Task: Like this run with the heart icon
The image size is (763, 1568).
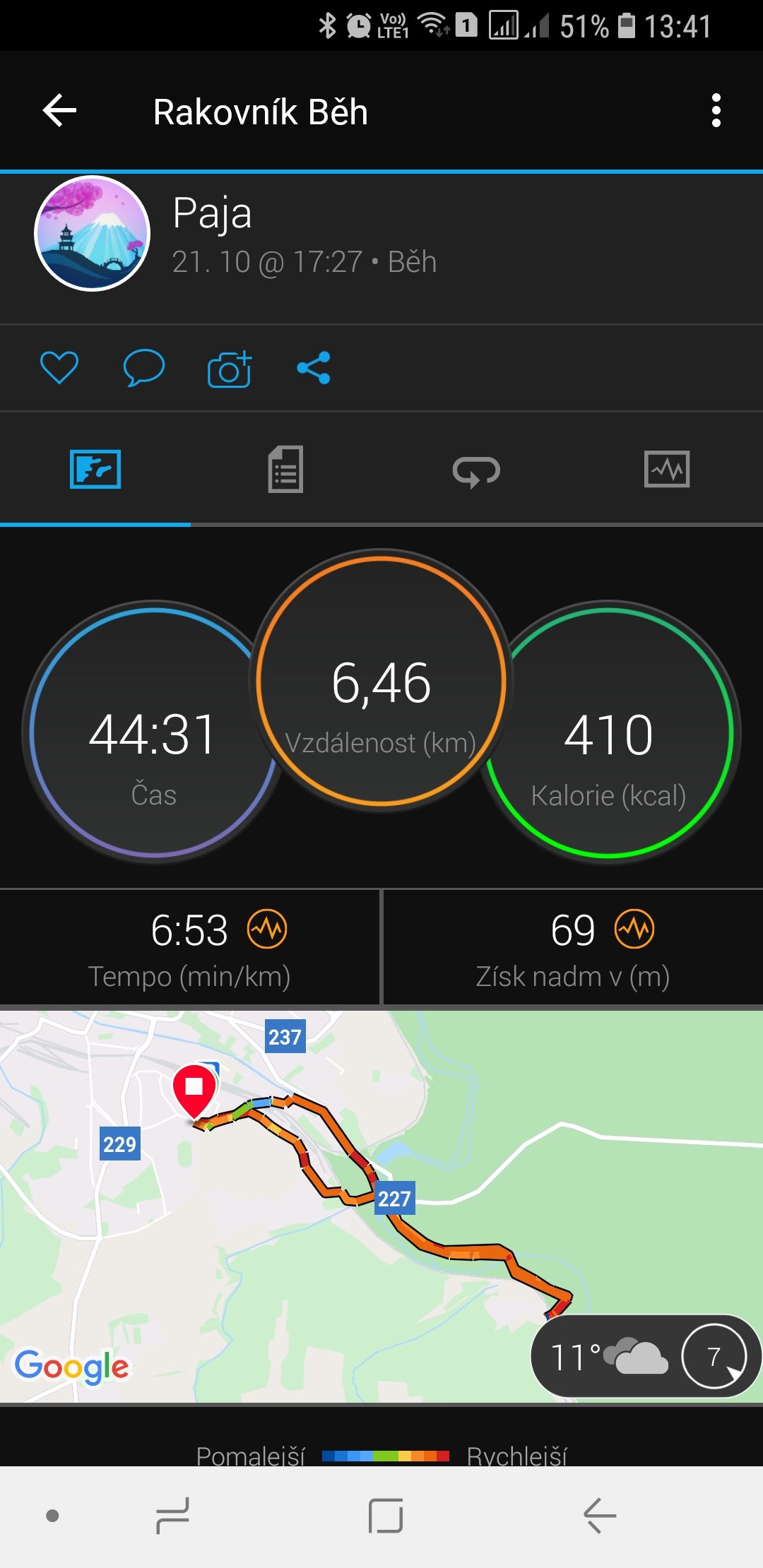Action: click(x=59, y=368)
